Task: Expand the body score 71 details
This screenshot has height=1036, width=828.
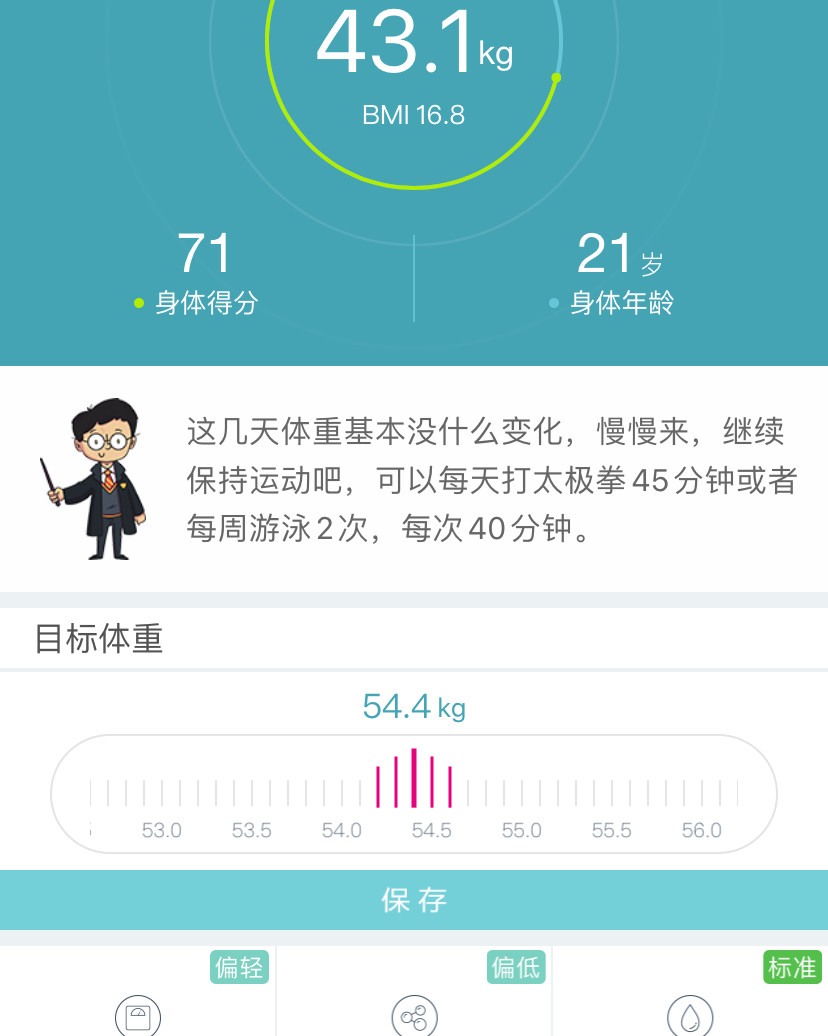Action: coord(203,253)
